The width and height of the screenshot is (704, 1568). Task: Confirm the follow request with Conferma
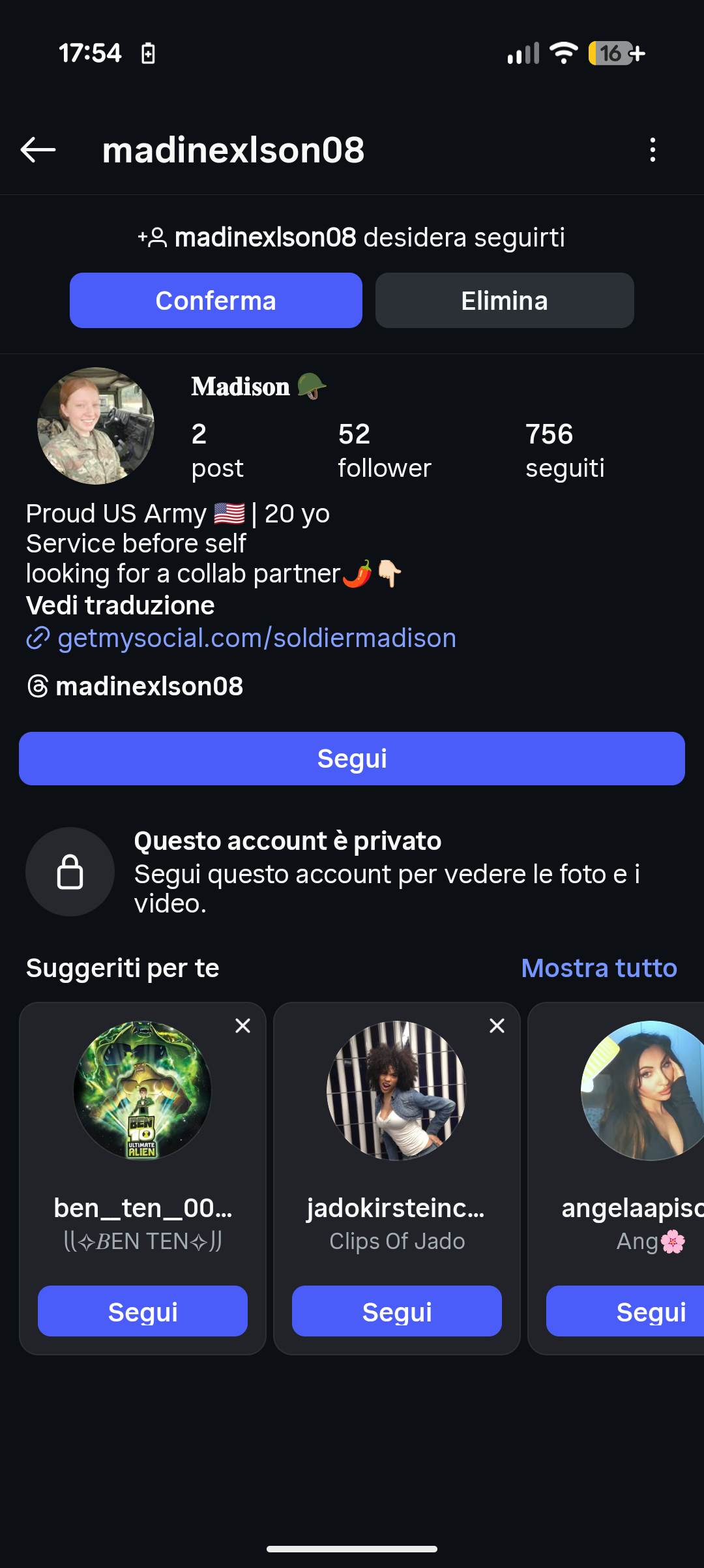point(216,301)
